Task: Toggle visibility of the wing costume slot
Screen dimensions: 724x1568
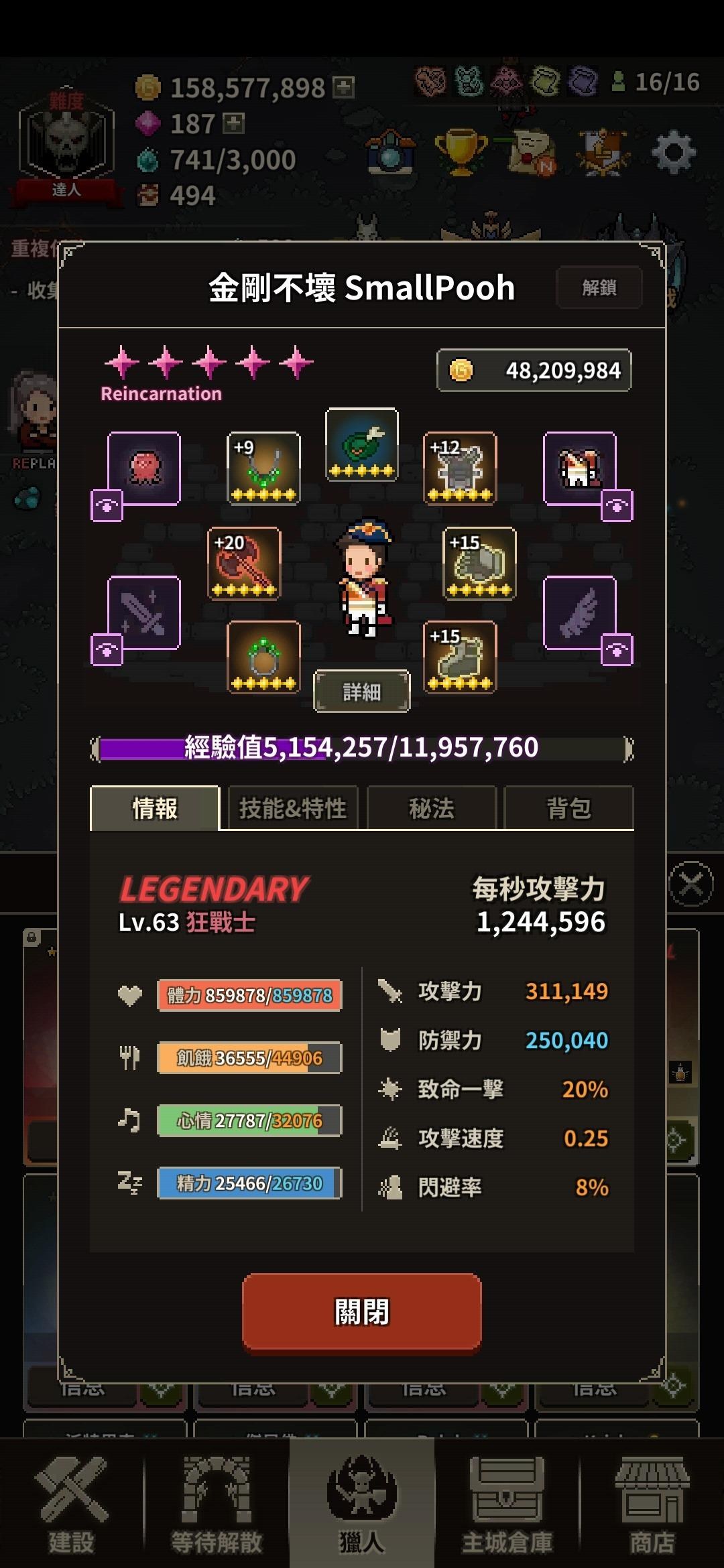Action: coord(617,649)
